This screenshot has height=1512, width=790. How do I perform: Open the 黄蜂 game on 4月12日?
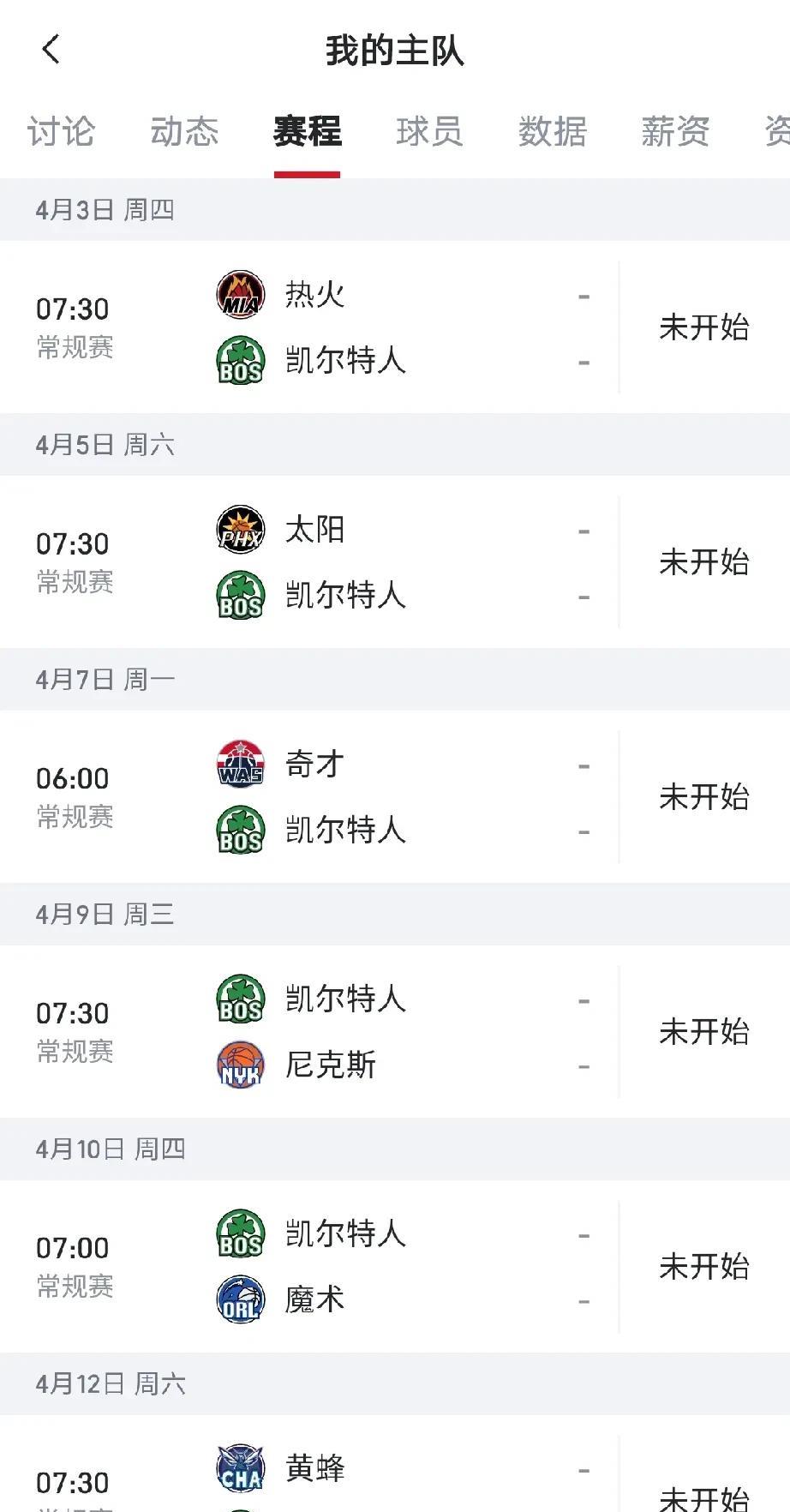(x=395, y=1464)
